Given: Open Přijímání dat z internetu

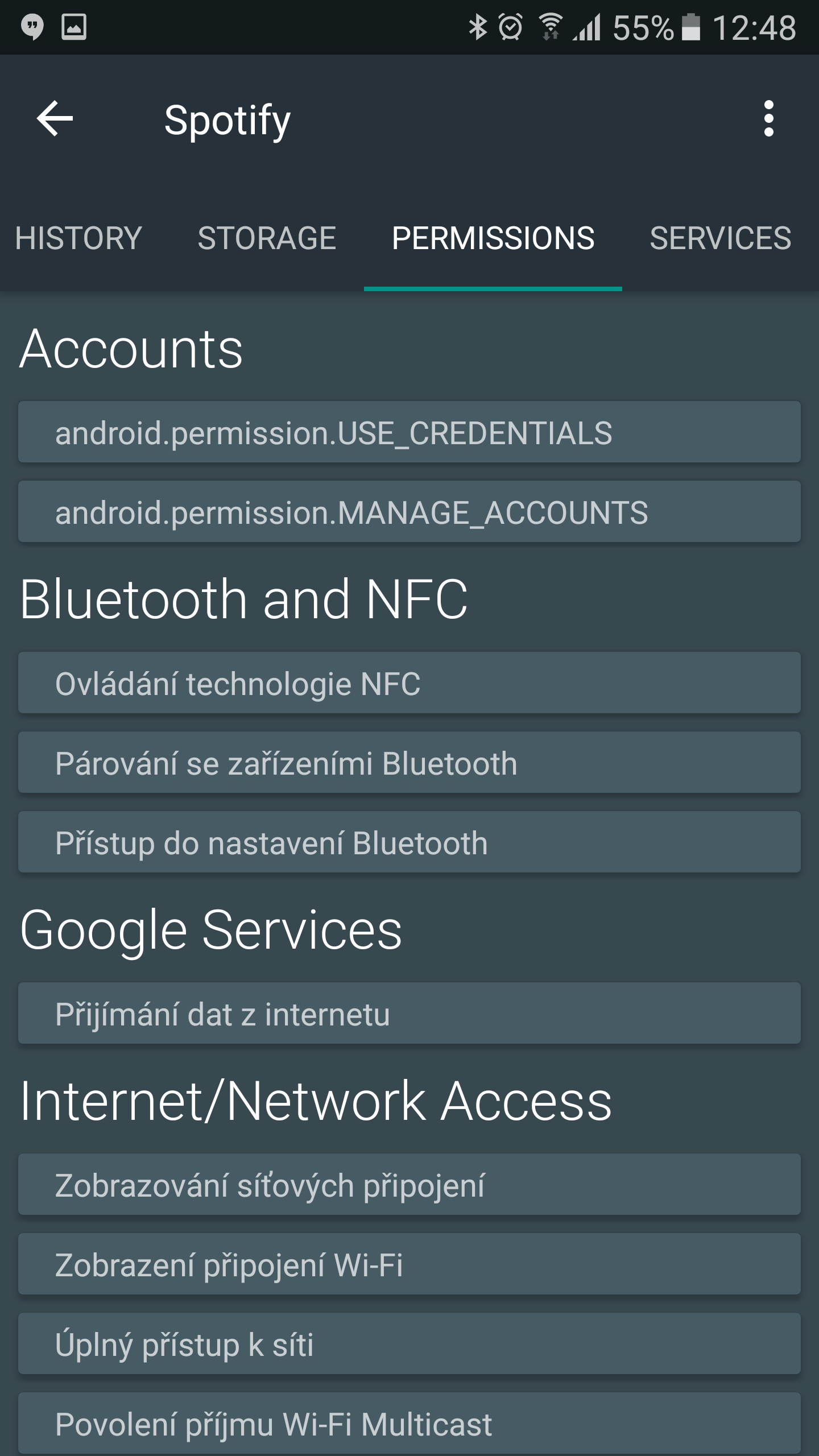Looking at the screenshot, I should point(409,1014).
